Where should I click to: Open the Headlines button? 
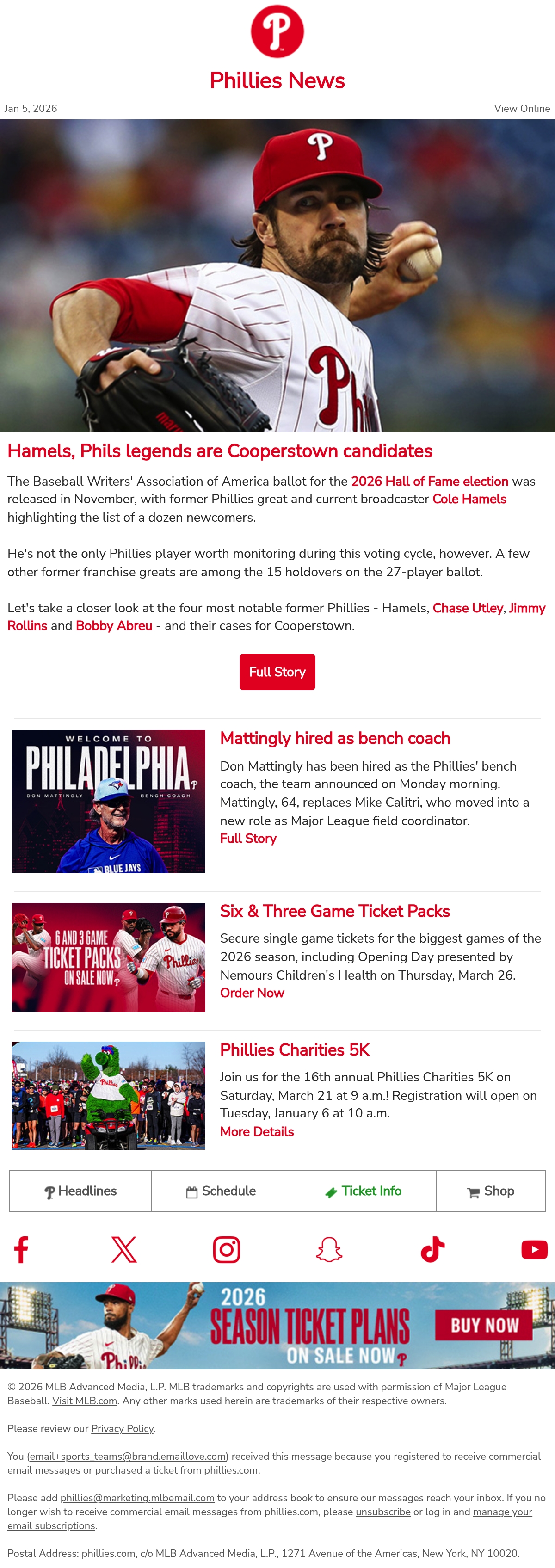click(80, 1191)
